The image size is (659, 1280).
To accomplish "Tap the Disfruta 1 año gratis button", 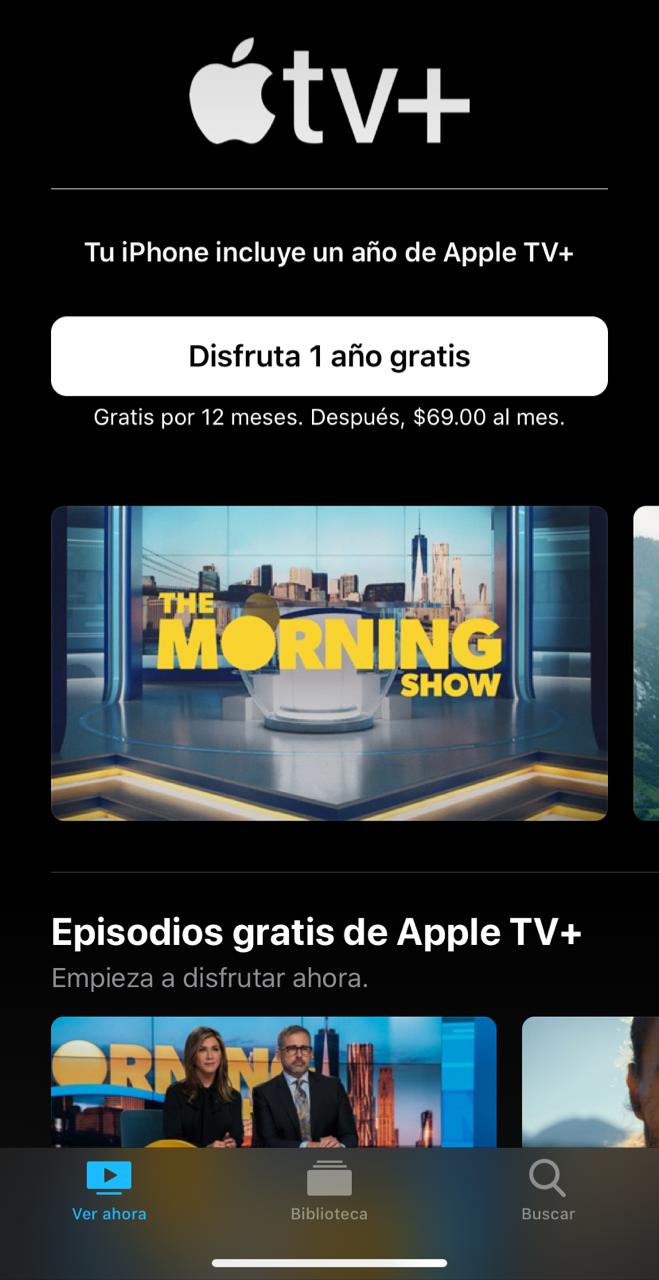I will coord(329,356).
